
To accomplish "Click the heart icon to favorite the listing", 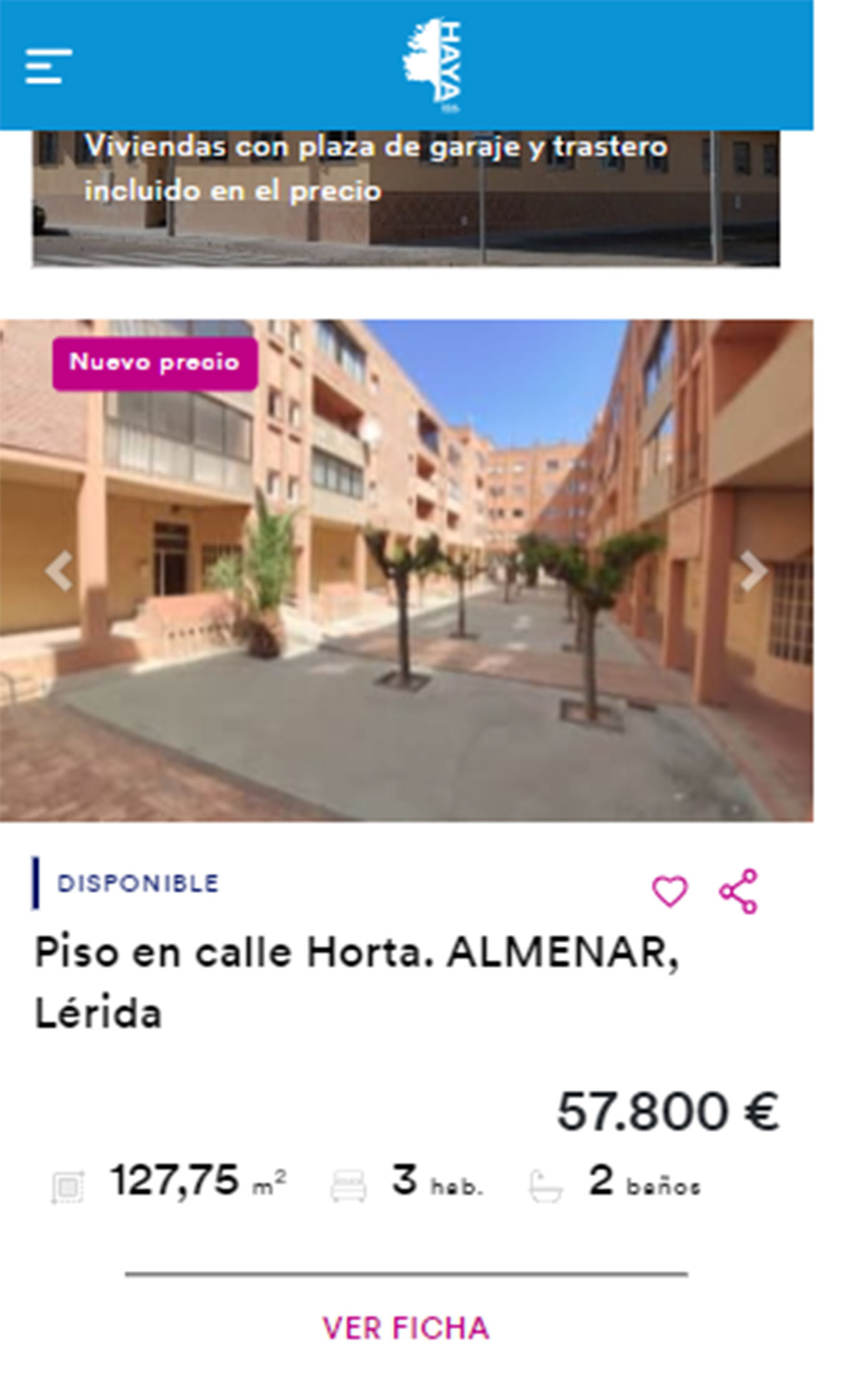I will tap(670, 893).
